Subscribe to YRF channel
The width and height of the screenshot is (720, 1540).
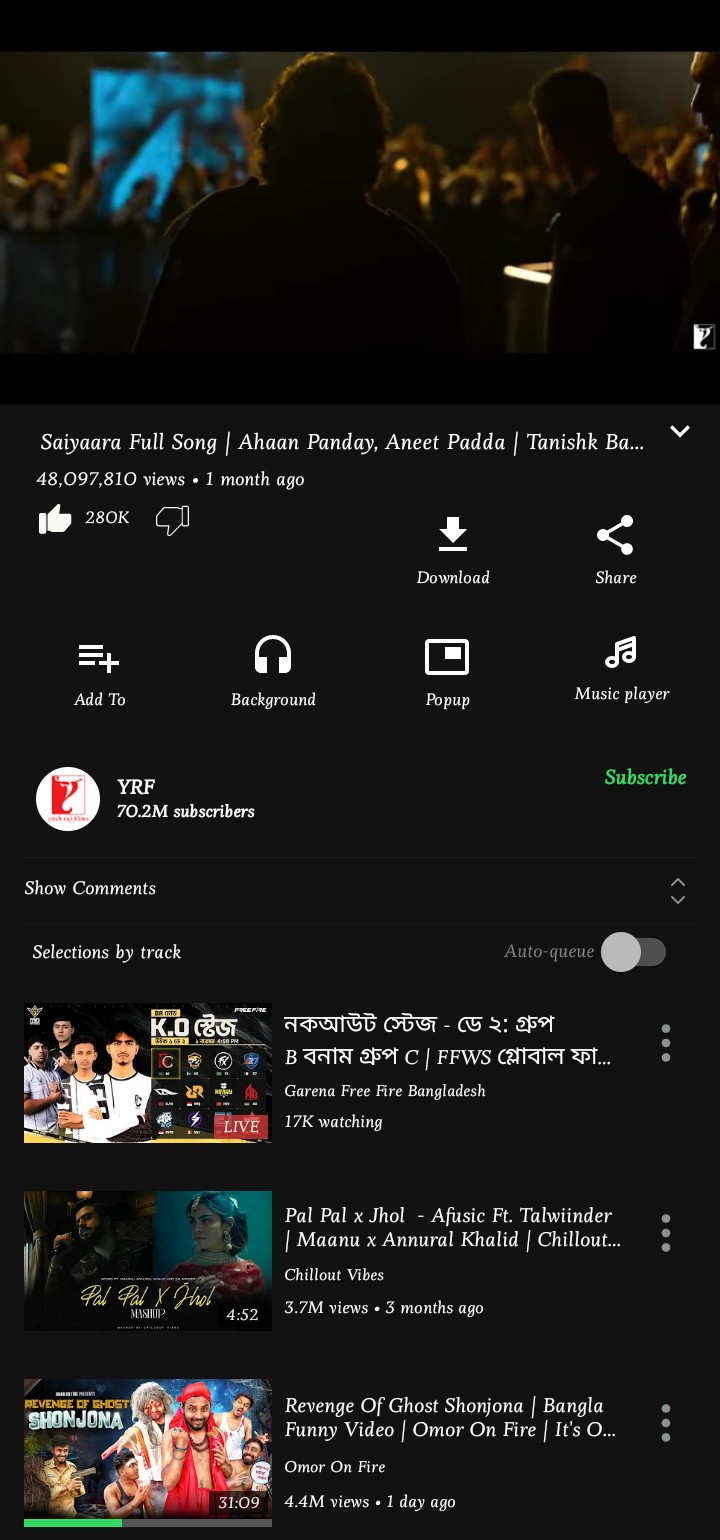645,777
